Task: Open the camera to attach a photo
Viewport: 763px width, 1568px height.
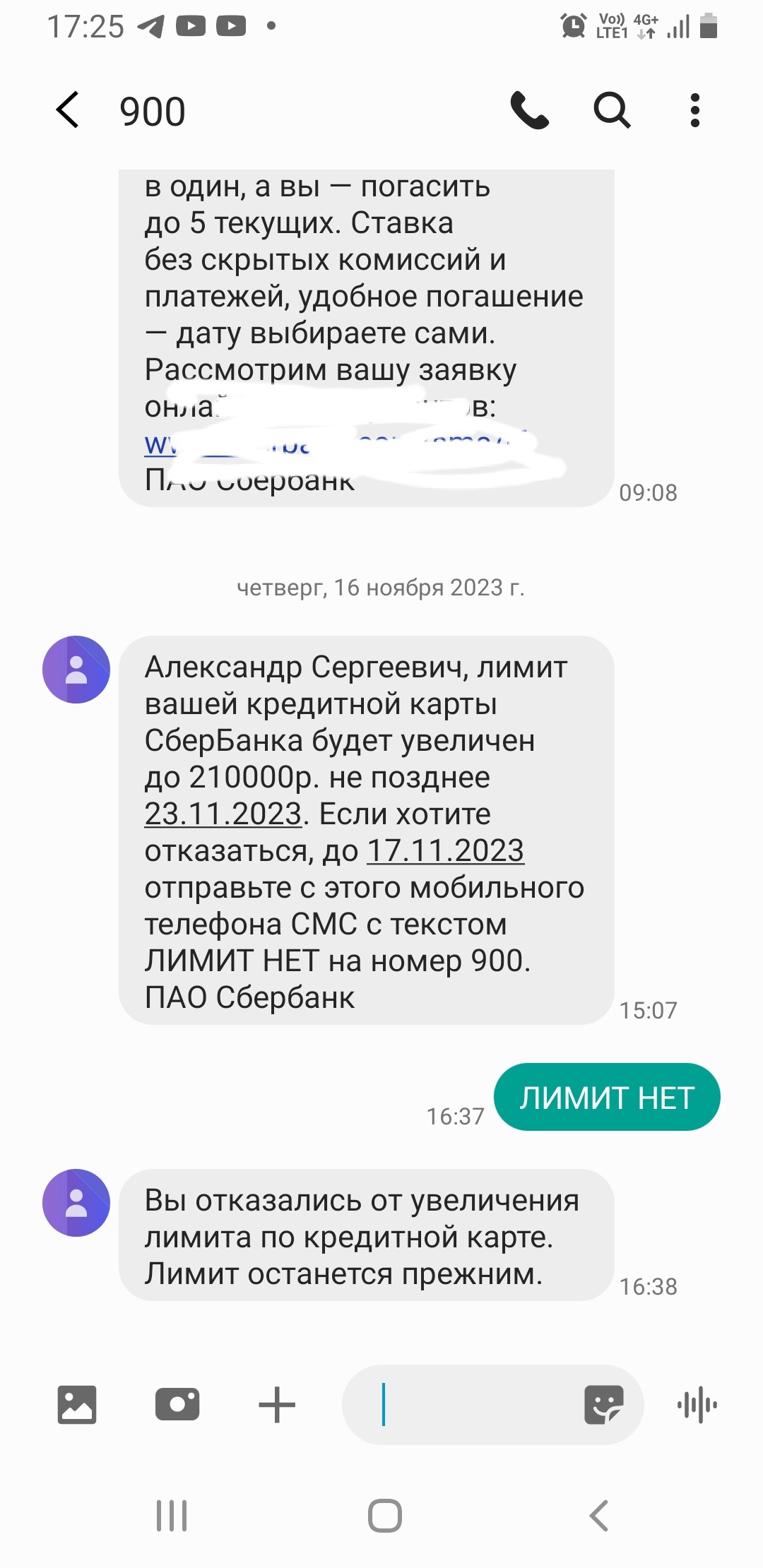Action: pos(177,1404)
